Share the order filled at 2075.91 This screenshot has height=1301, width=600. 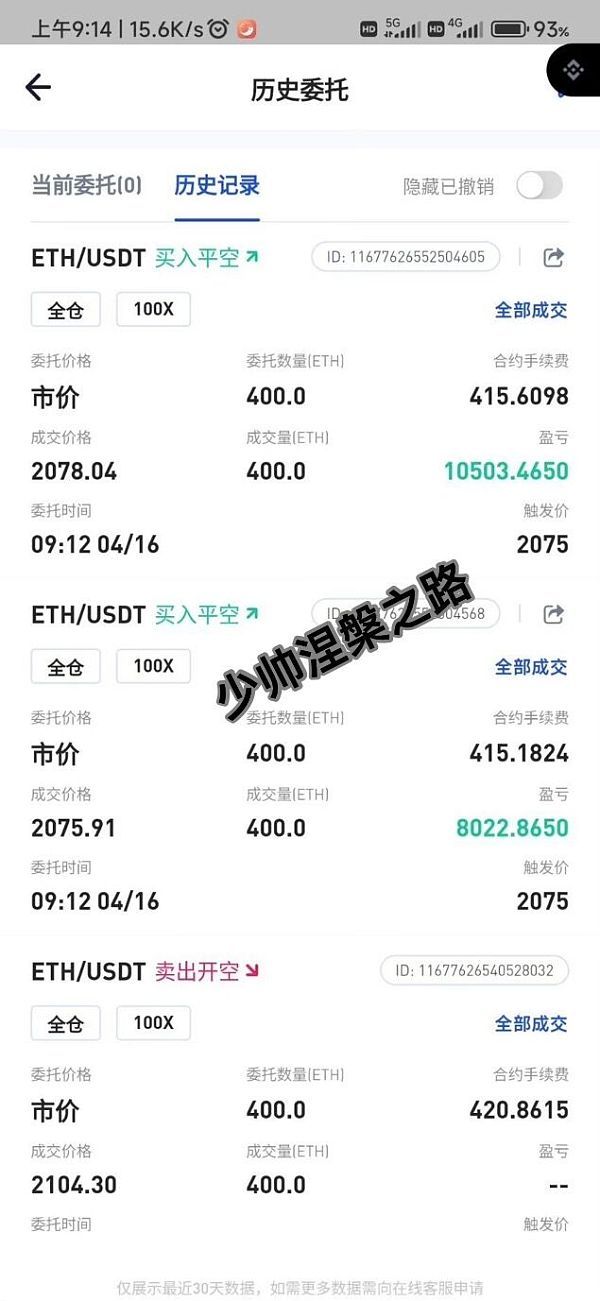553,614
